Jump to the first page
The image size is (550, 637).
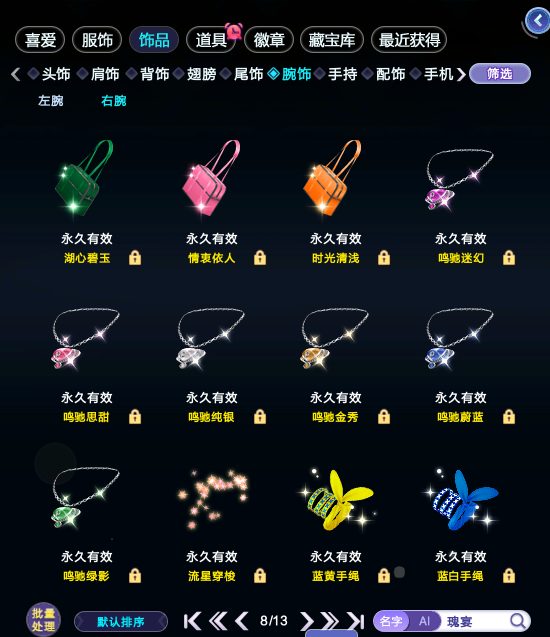[192, 621]
